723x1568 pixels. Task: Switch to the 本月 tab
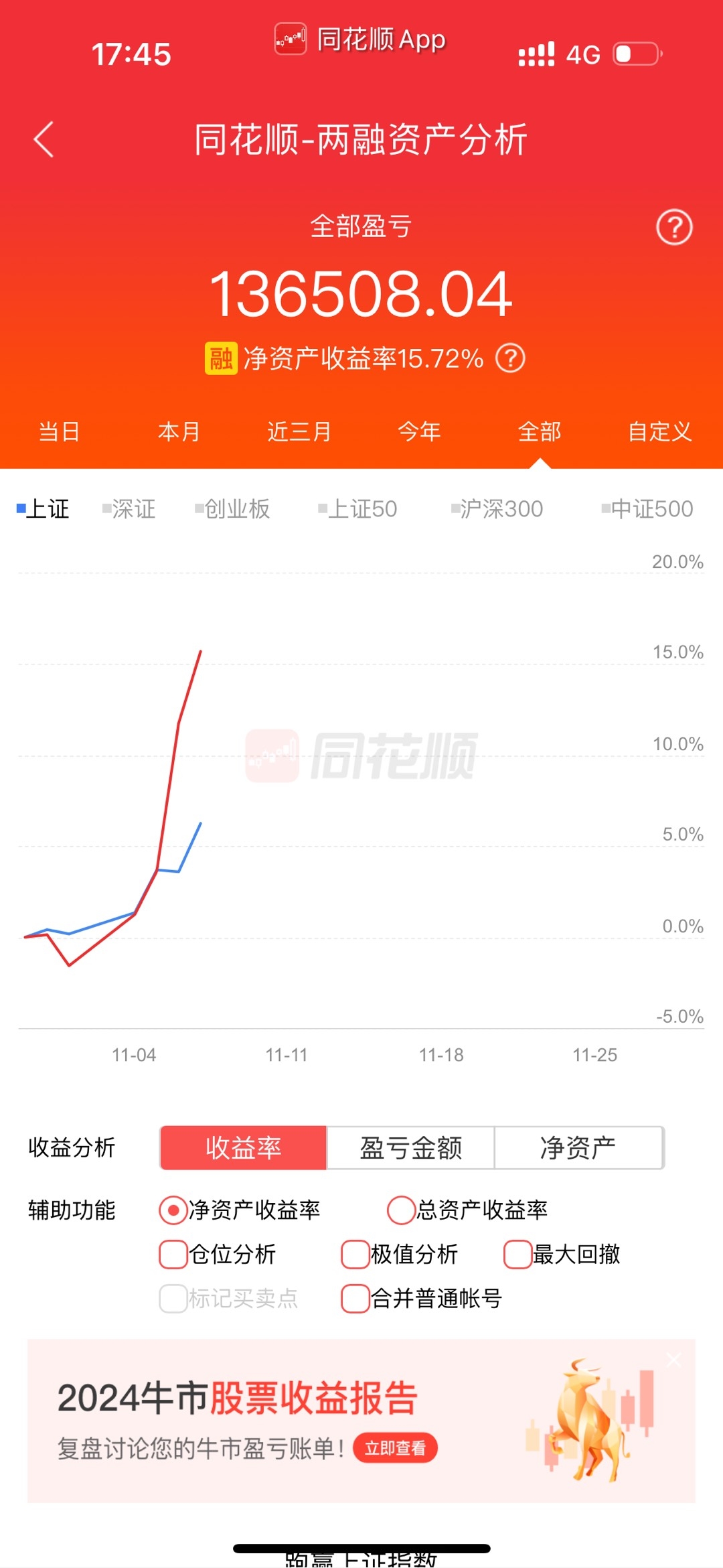pos(179,432)
